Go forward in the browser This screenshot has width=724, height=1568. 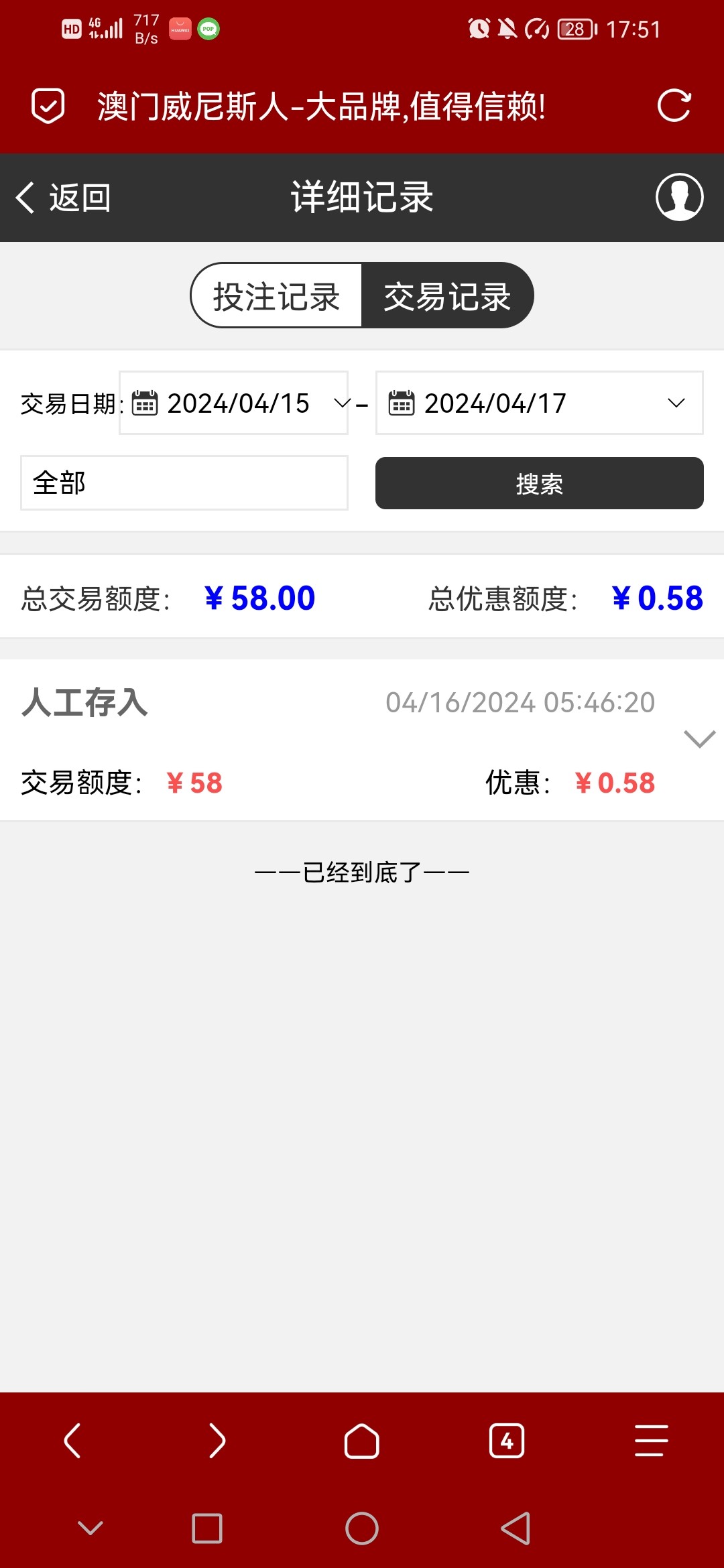pos(217,1440)
